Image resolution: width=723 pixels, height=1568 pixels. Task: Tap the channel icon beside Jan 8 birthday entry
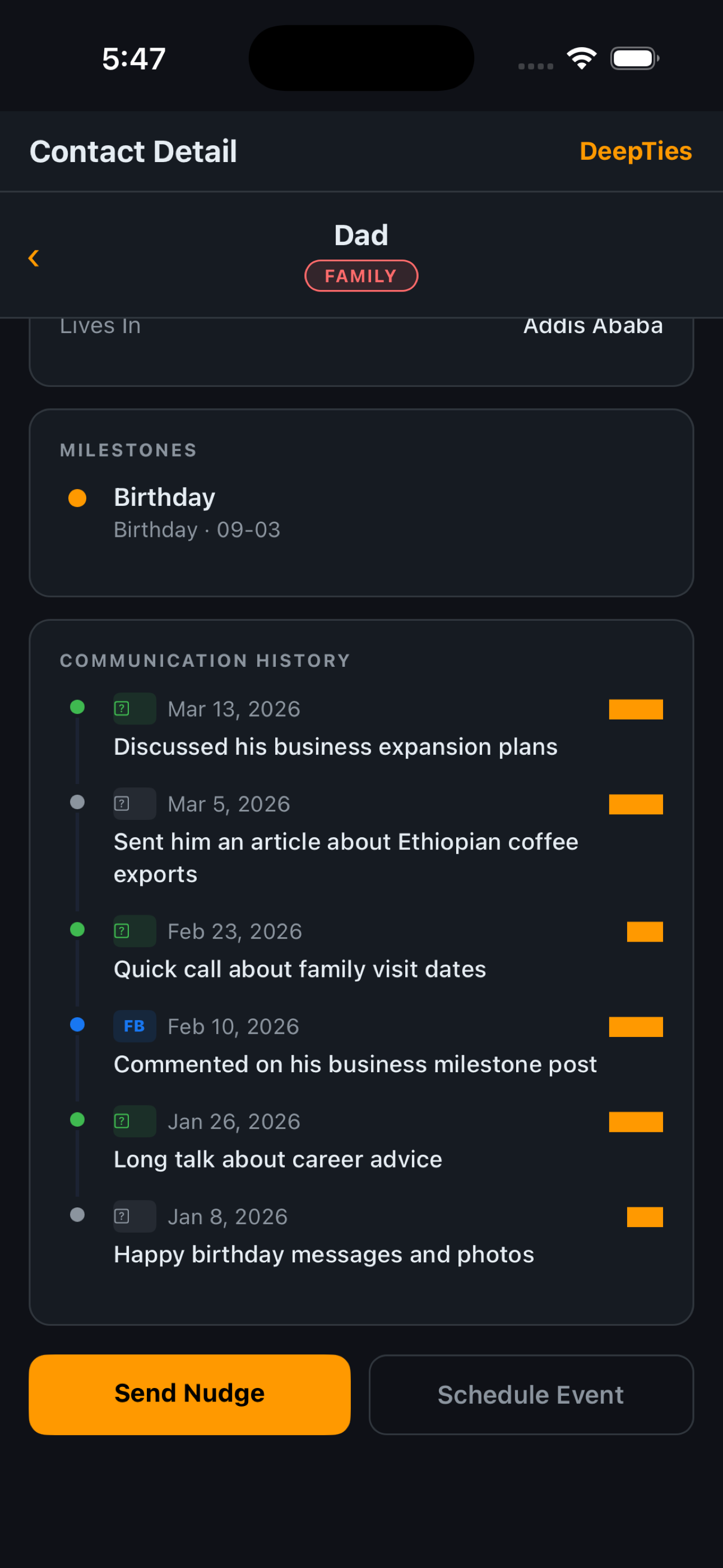point(134,1216)
